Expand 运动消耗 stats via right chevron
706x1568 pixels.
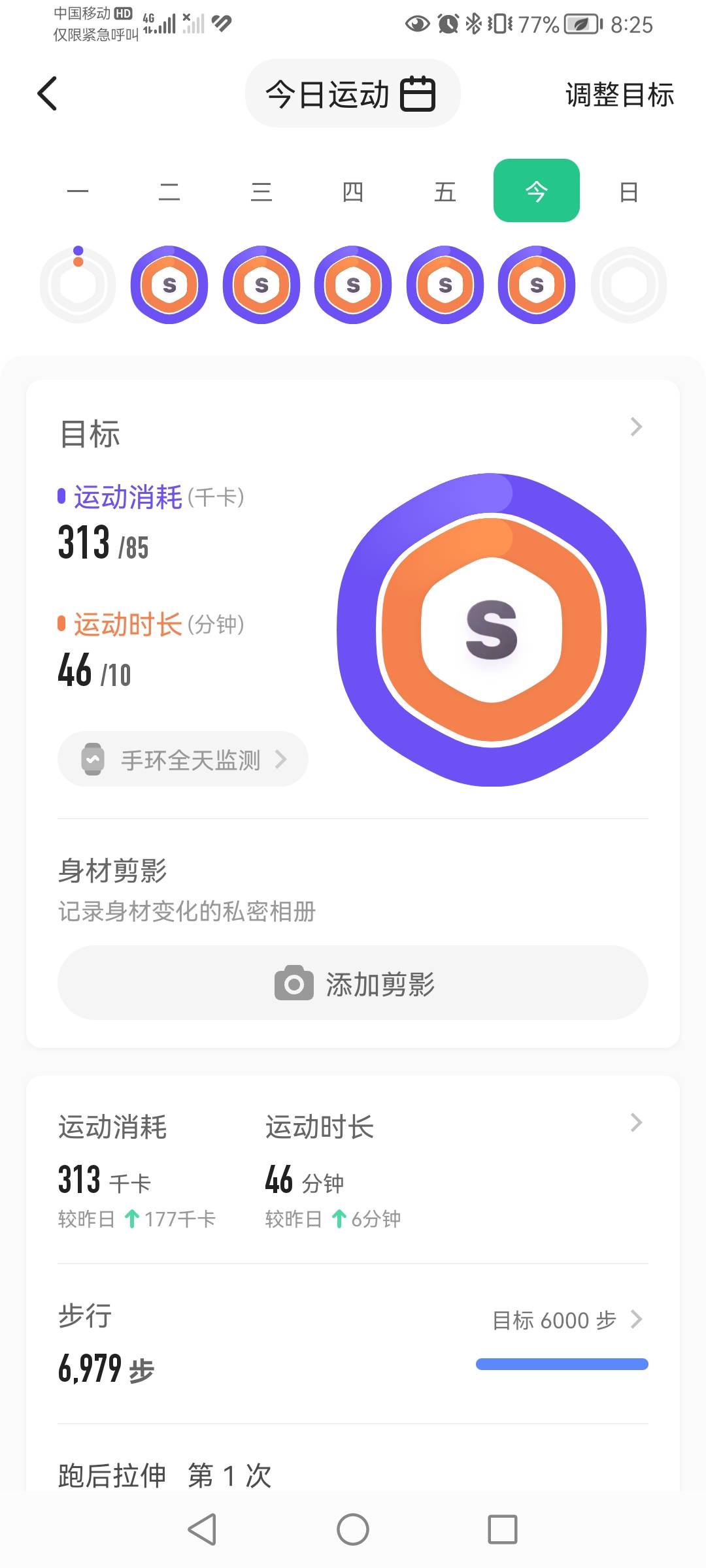(x=636, y=1122)
